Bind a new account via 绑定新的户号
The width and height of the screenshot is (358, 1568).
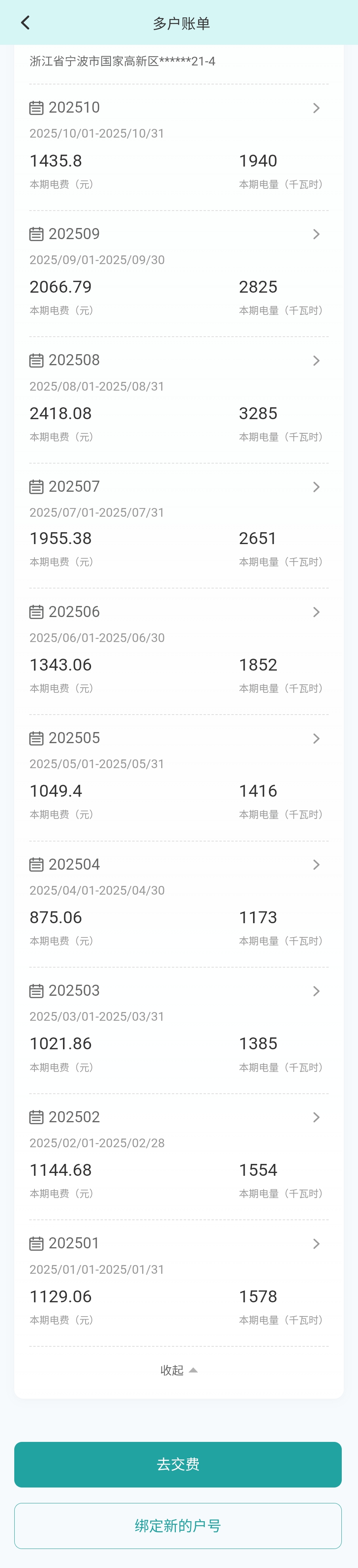[178, 1526]
